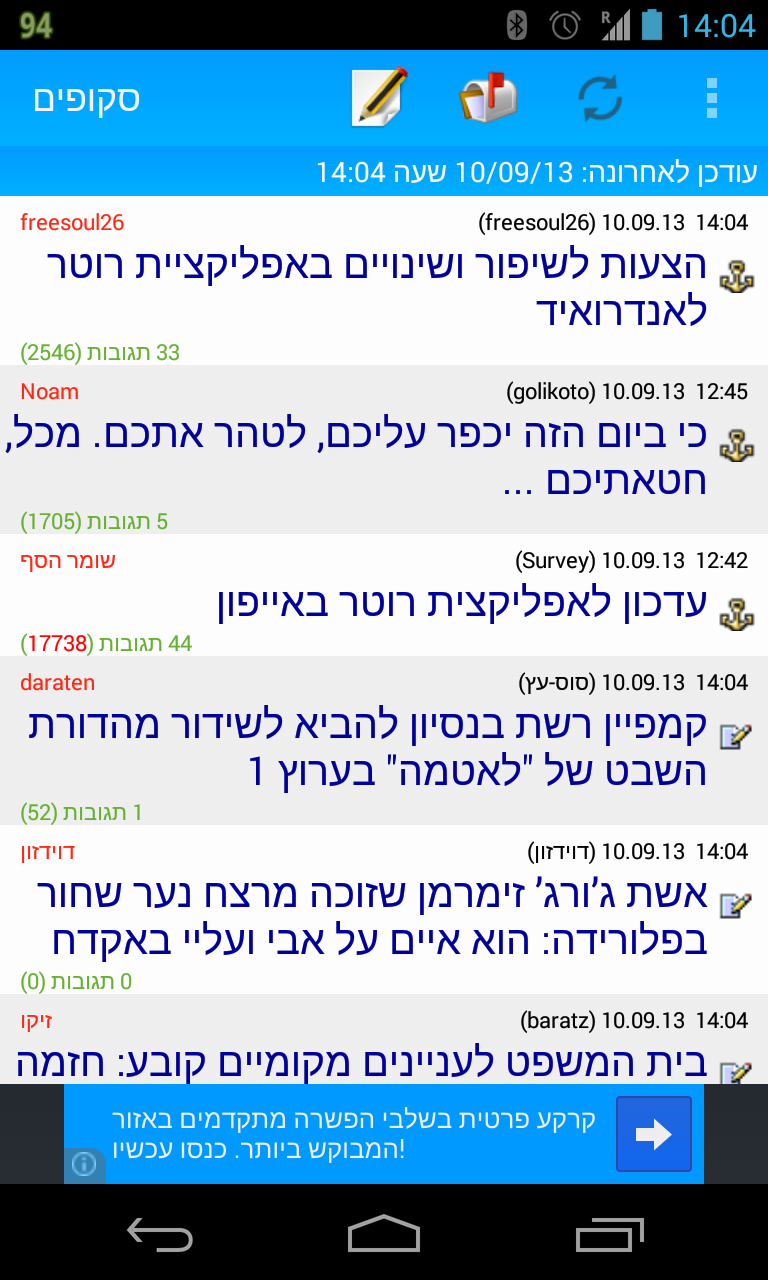Open the Survey thread on the iPhone app update
This screenshot has width=768, height=1280.
pyautogui.click(x=384, y=595)
